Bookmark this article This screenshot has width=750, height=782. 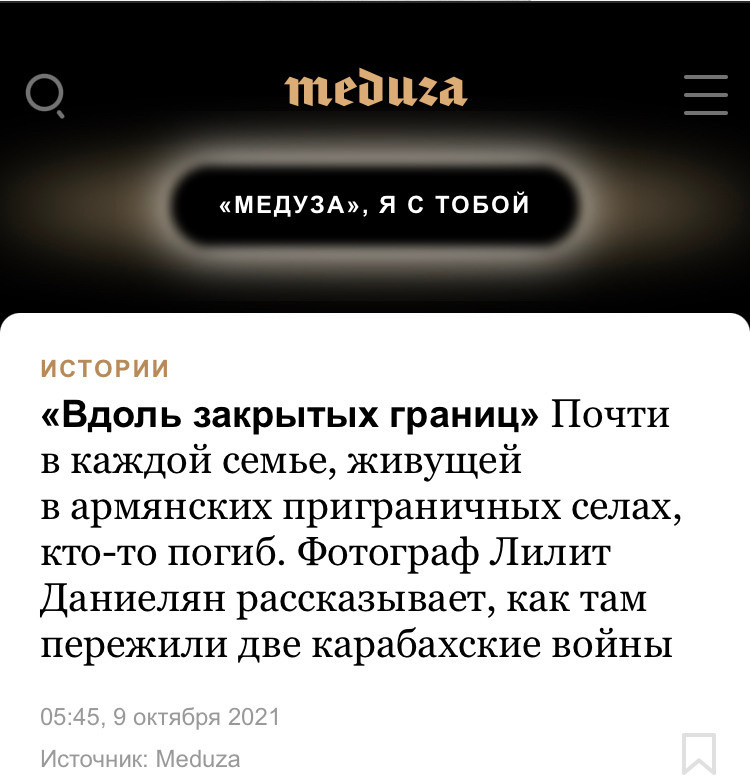click(x=698, y=754)
